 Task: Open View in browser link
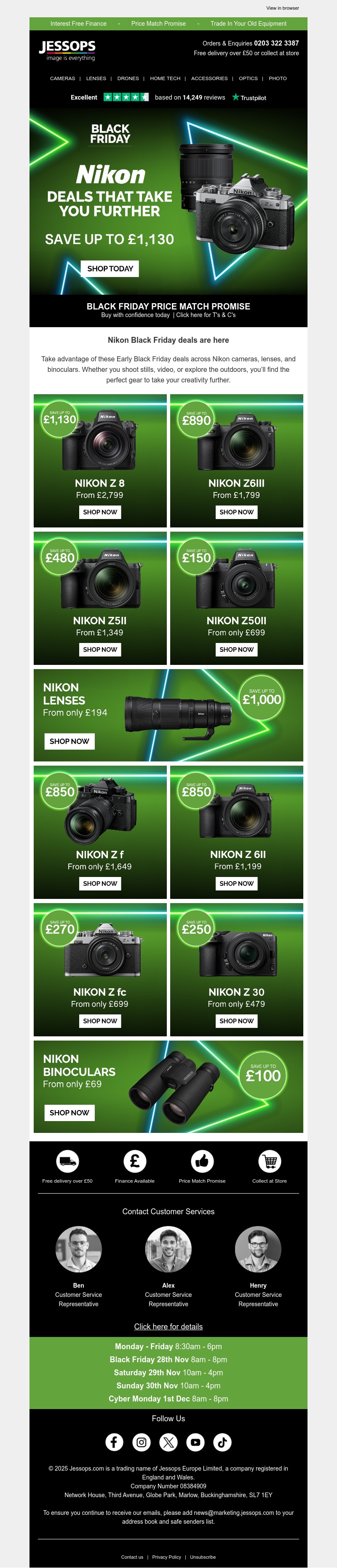pyautogui.click(x=282, y=8)
